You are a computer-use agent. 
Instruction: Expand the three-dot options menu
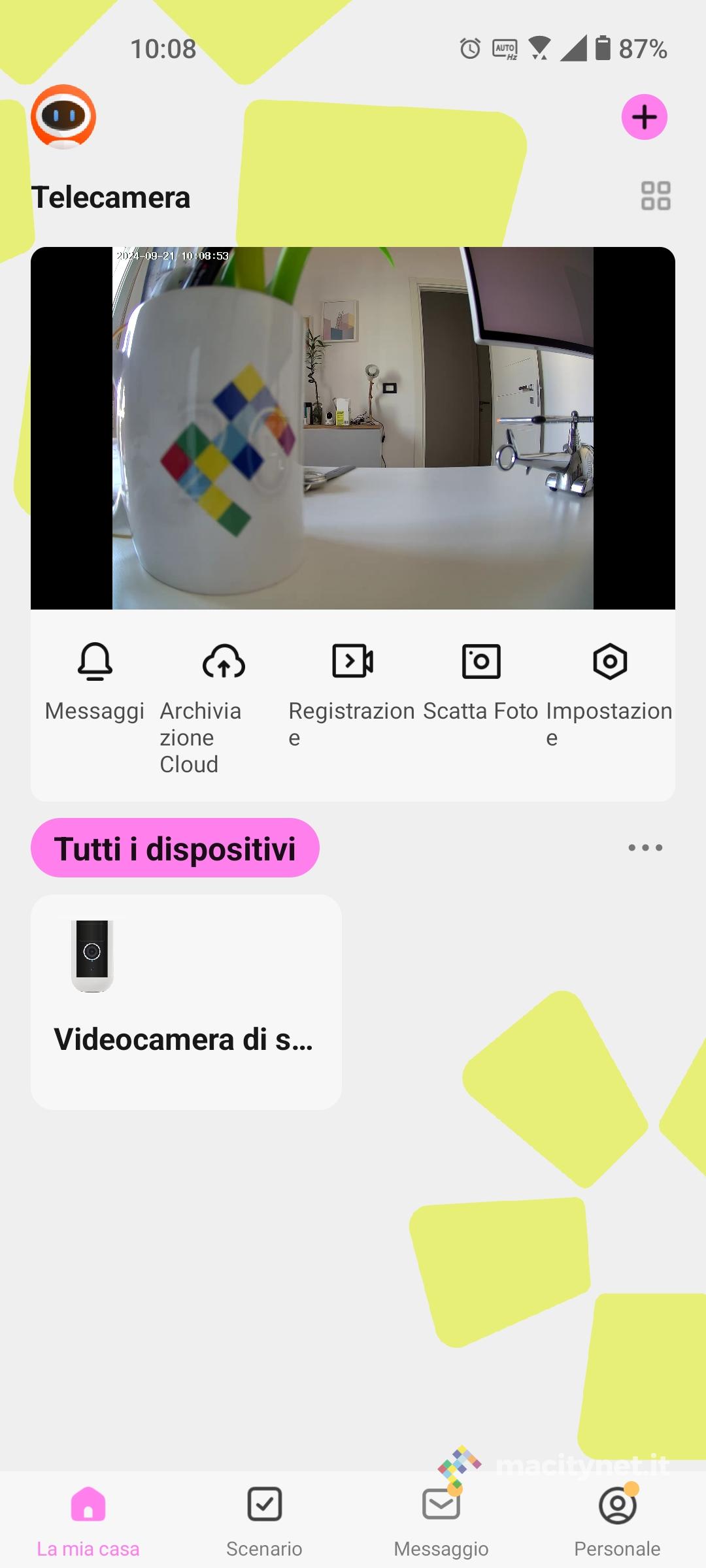(x=645, y=847)
